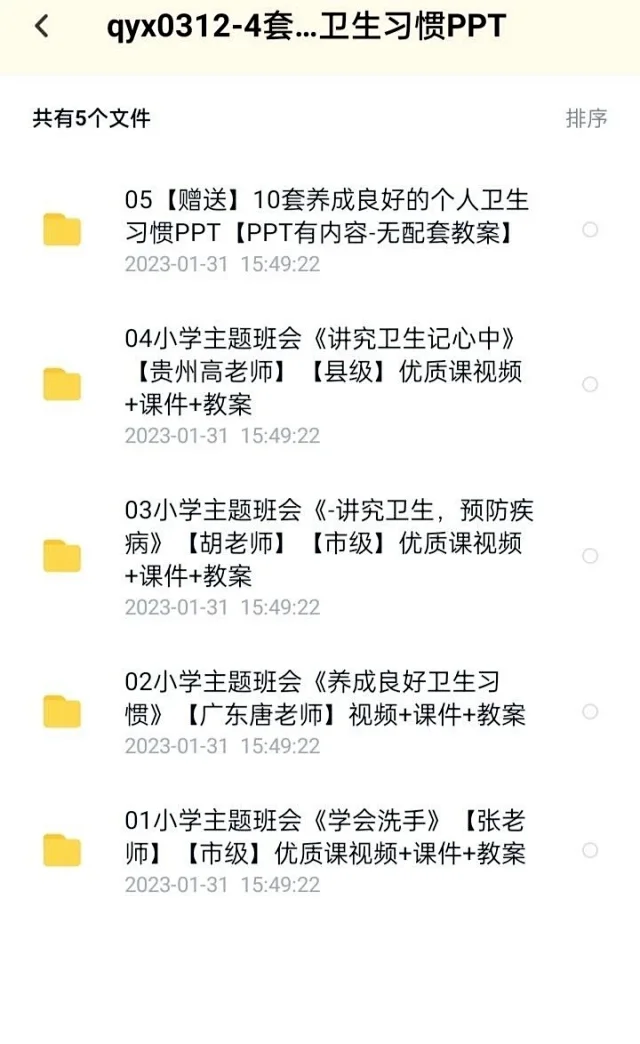Open the 排序 sort options
The image size is (640, 1044).
click(x=586, y=119)
